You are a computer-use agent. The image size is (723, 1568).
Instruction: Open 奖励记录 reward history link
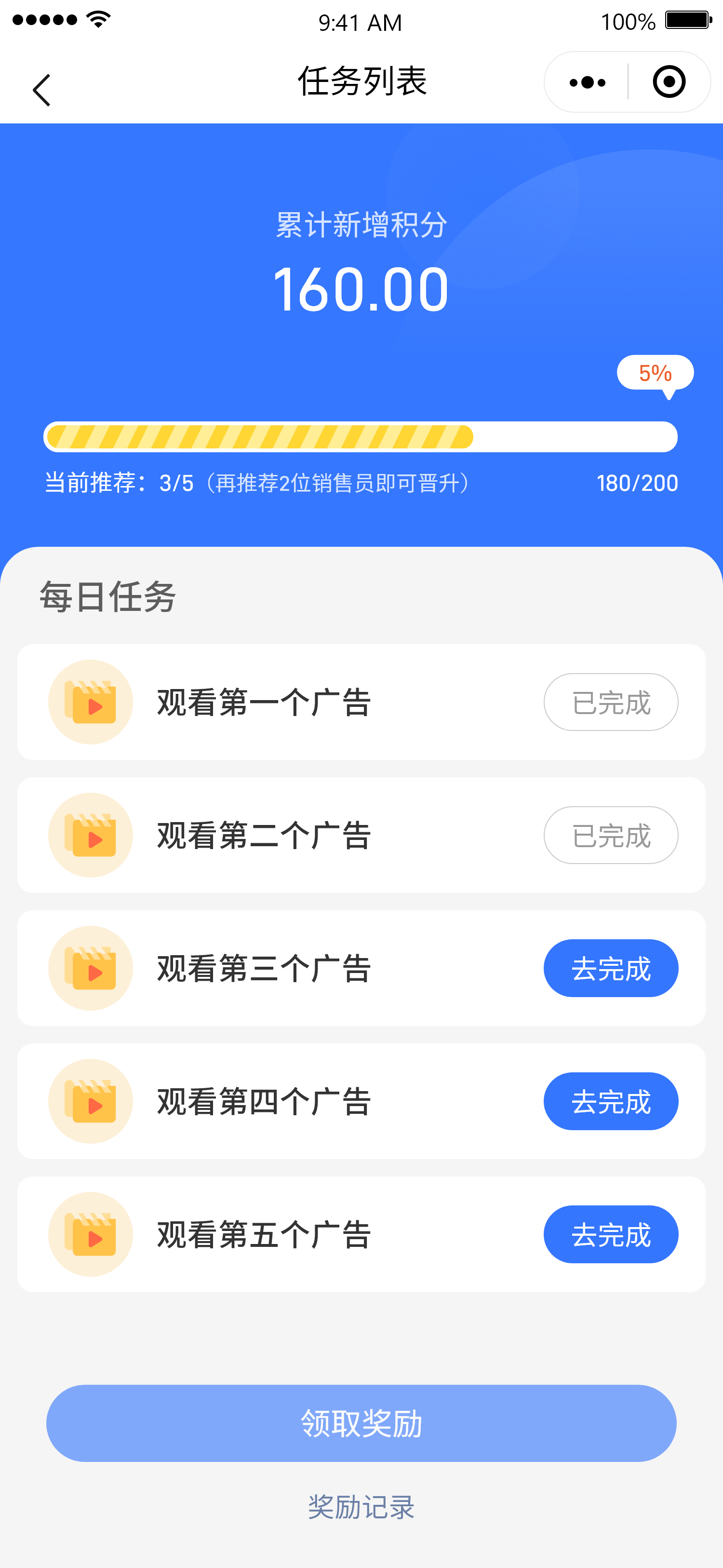coord(361,1508)
